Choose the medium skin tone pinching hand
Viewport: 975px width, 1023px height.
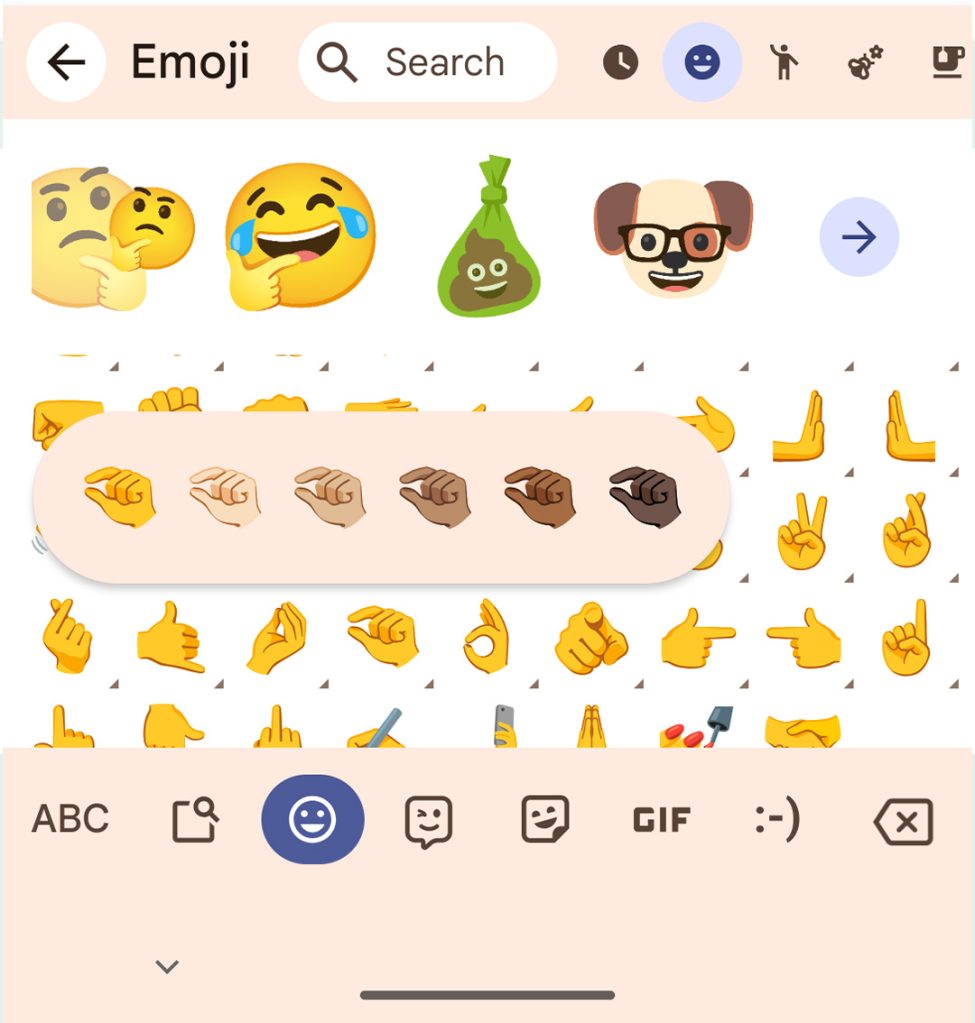[x=435, y=496]
